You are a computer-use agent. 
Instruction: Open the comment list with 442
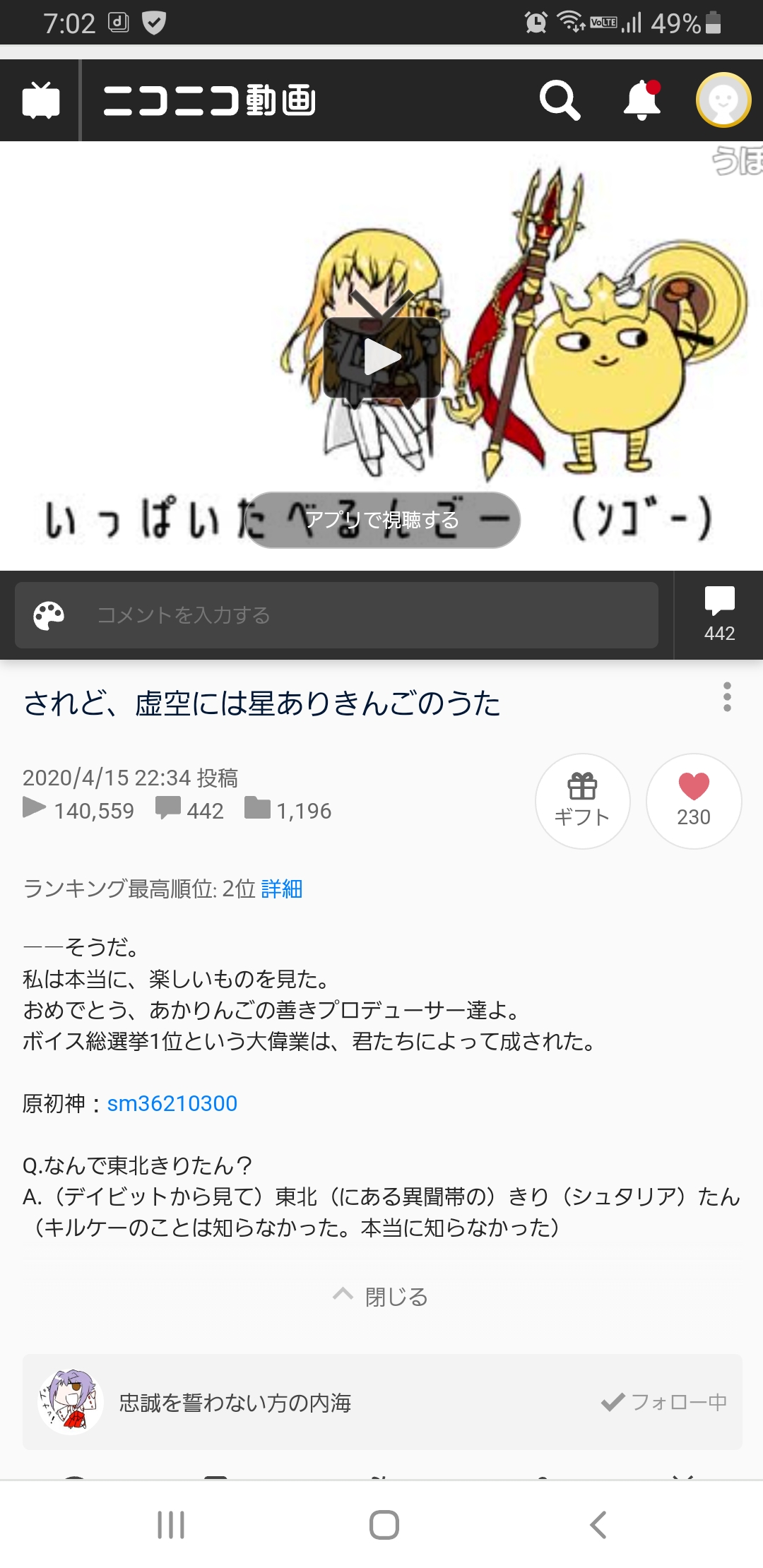pyautogui.click(x=719, y=614)
